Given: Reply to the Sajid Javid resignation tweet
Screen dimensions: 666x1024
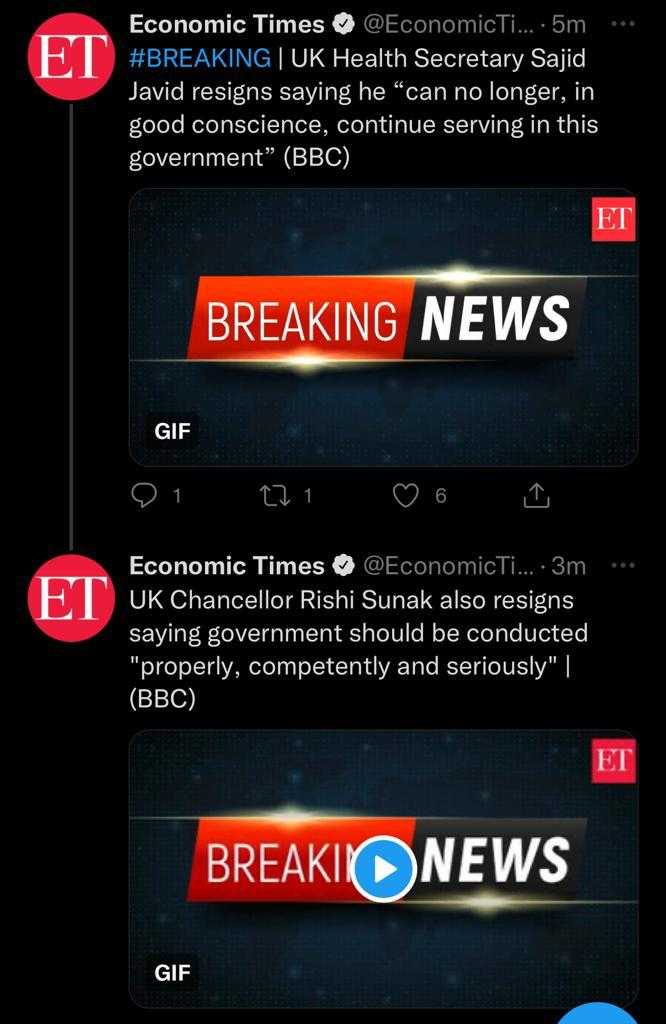Looking at the screenshot, I should tap(146, 495).
